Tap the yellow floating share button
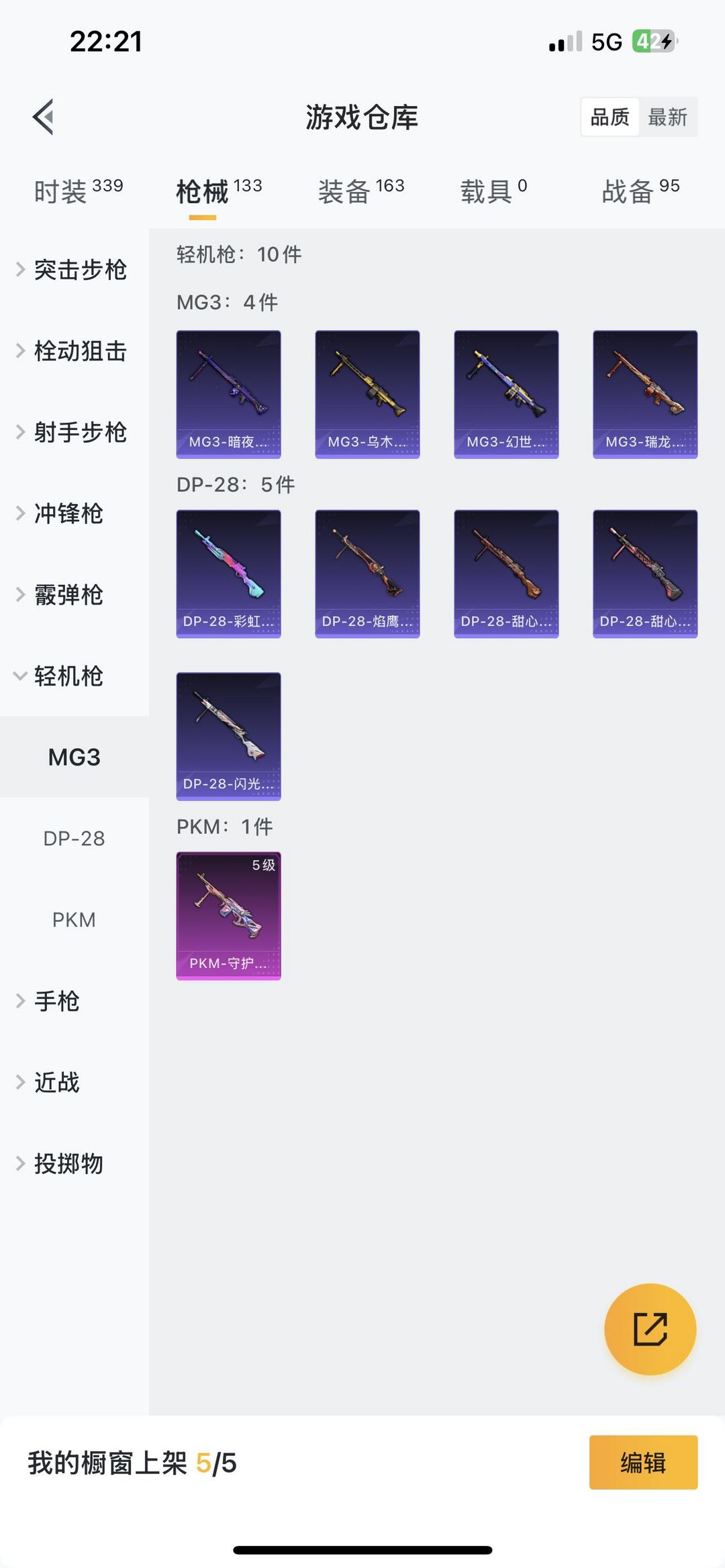The image size is (725, 1568). 650,1329
